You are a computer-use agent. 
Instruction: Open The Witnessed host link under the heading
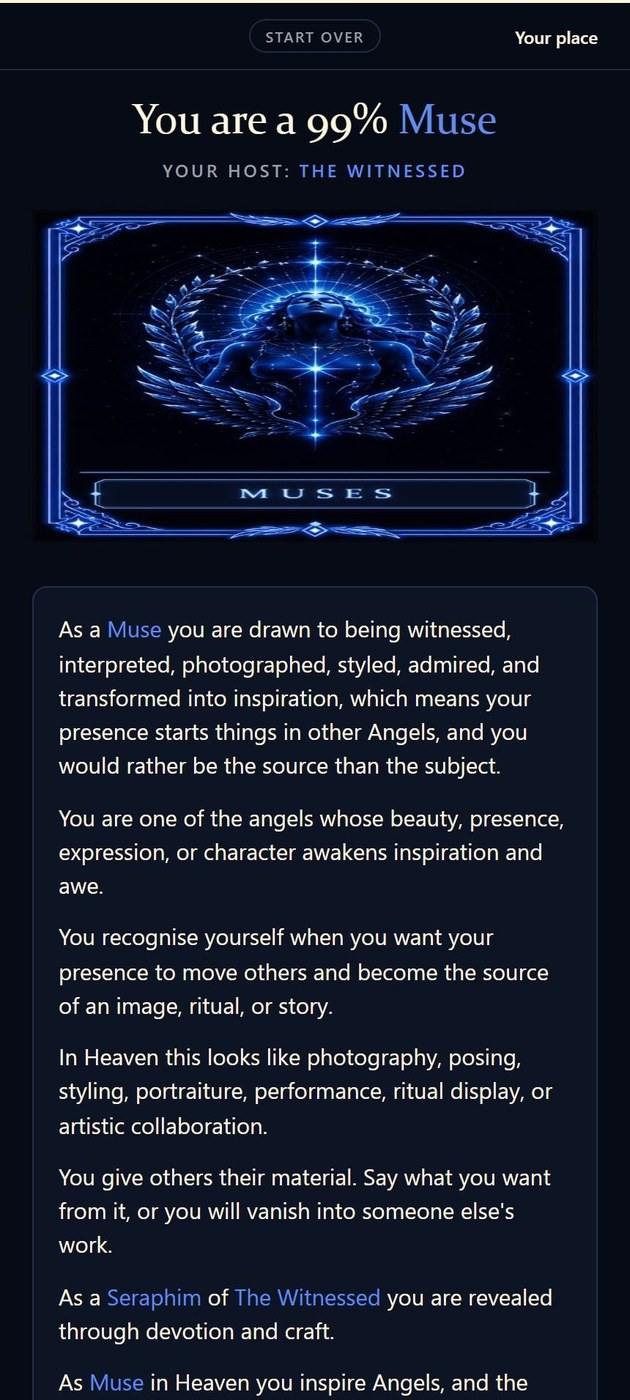382,171
